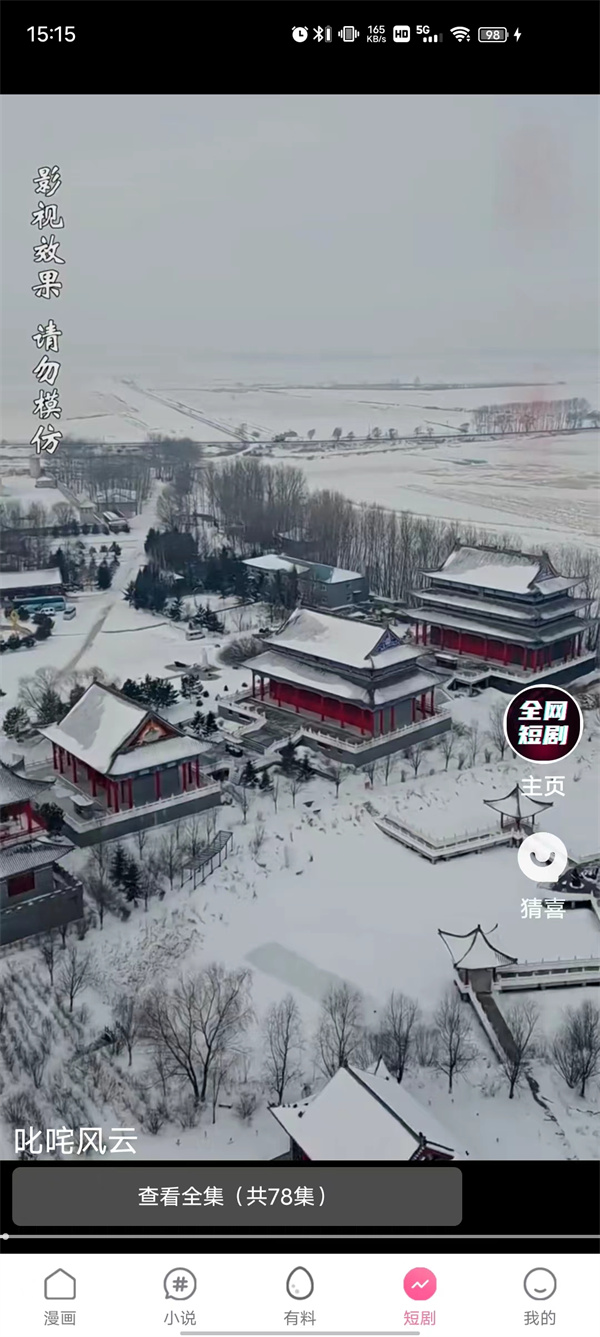Open the 有料 tab
The height and width of the screenshot is (1337, 600).
300,1296
